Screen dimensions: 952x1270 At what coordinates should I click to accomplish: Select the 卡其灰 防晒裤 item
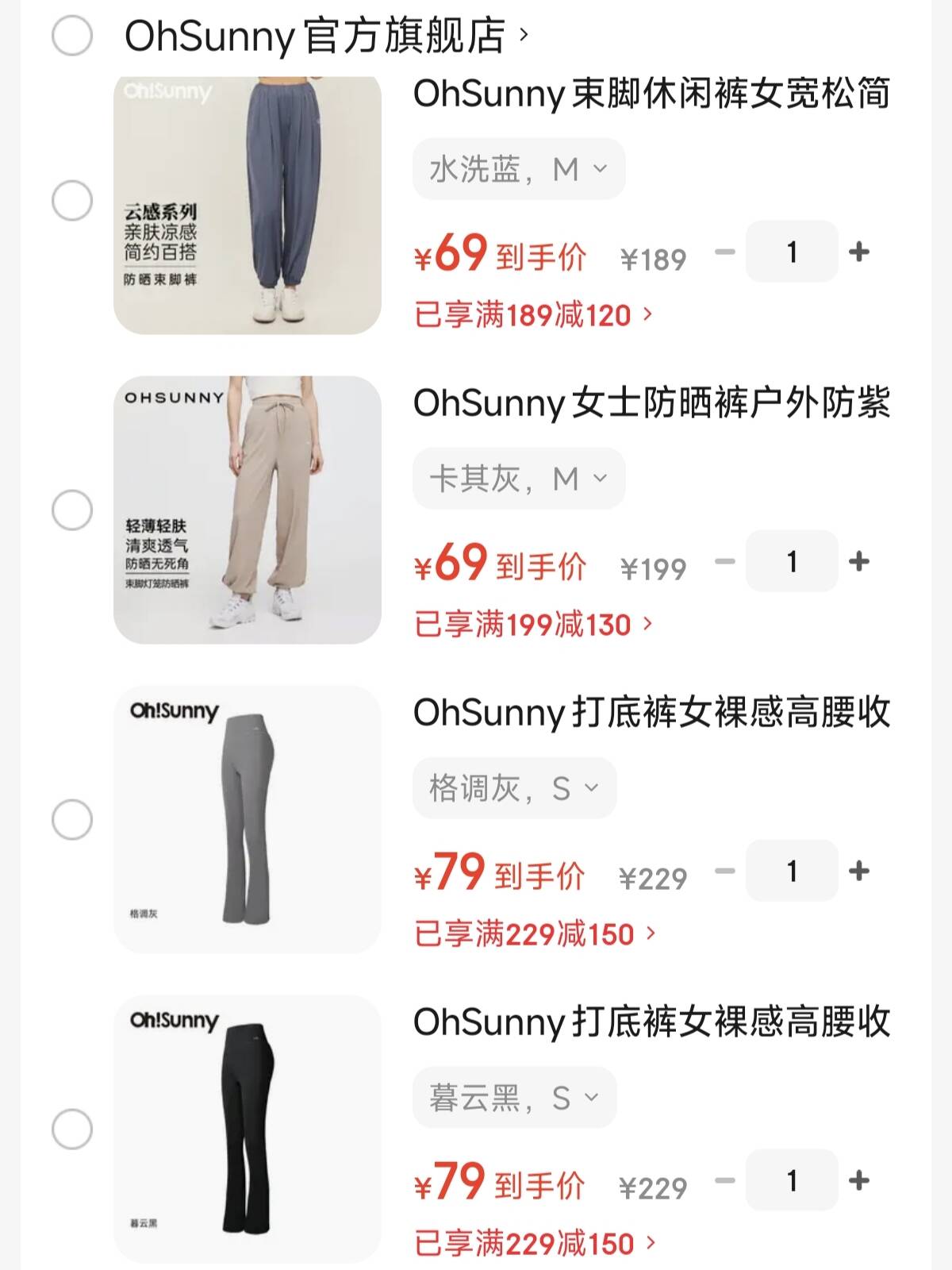(72, 510)
